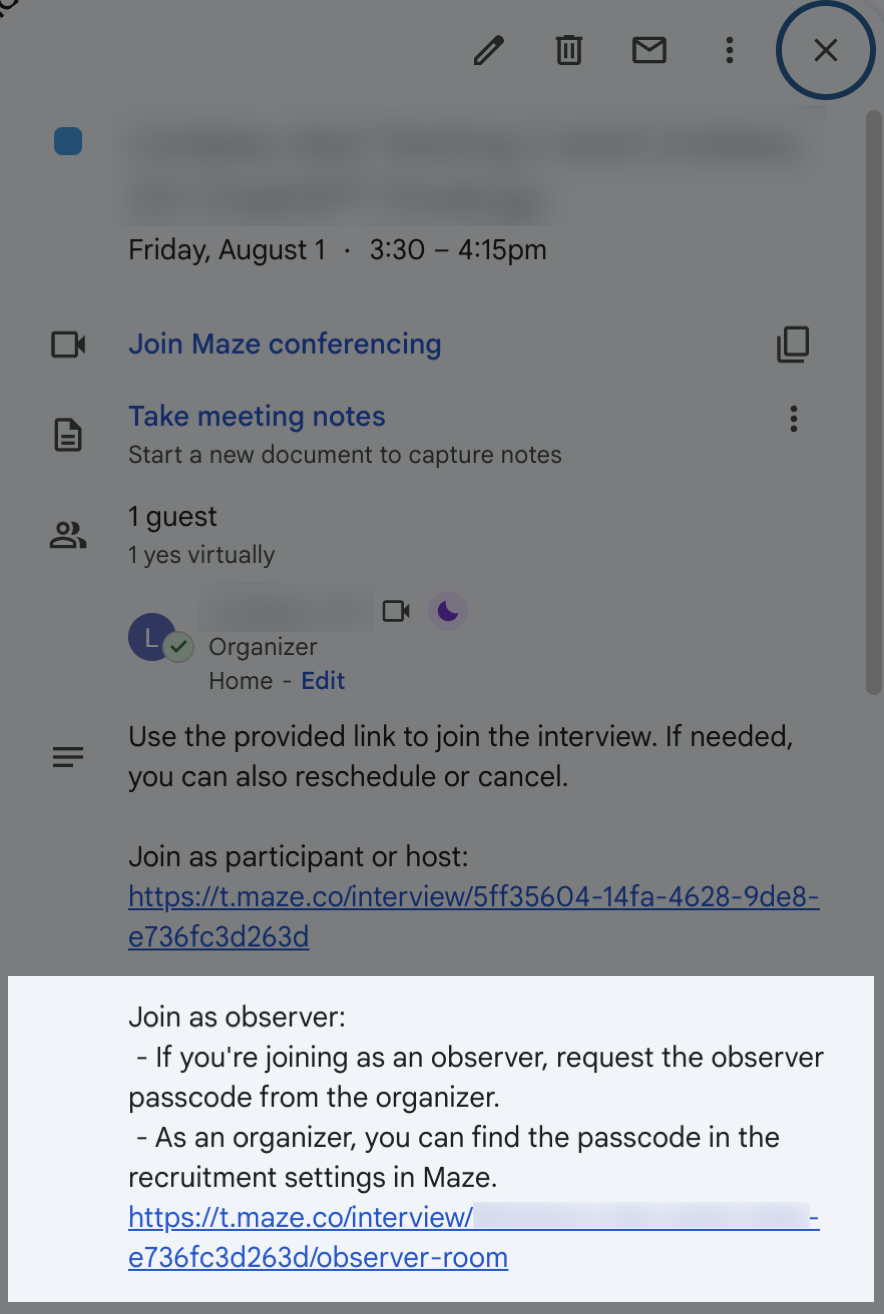Edit this event with the pencil icon
Screen dimensions: 884x1314
(x=488, y=50)
